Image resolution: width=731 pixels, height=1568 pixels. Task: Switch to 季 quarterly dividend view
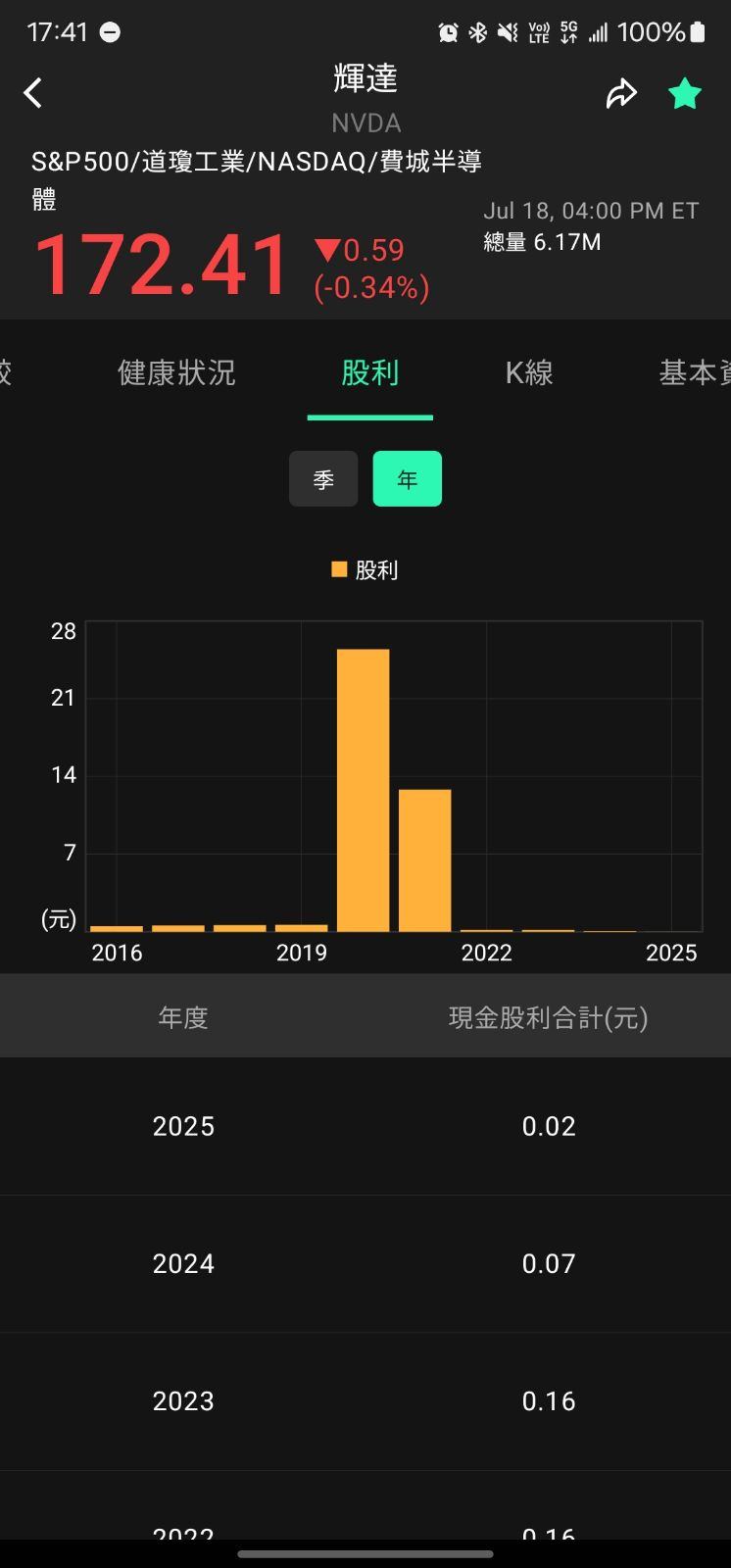click(x=323, y=479)
